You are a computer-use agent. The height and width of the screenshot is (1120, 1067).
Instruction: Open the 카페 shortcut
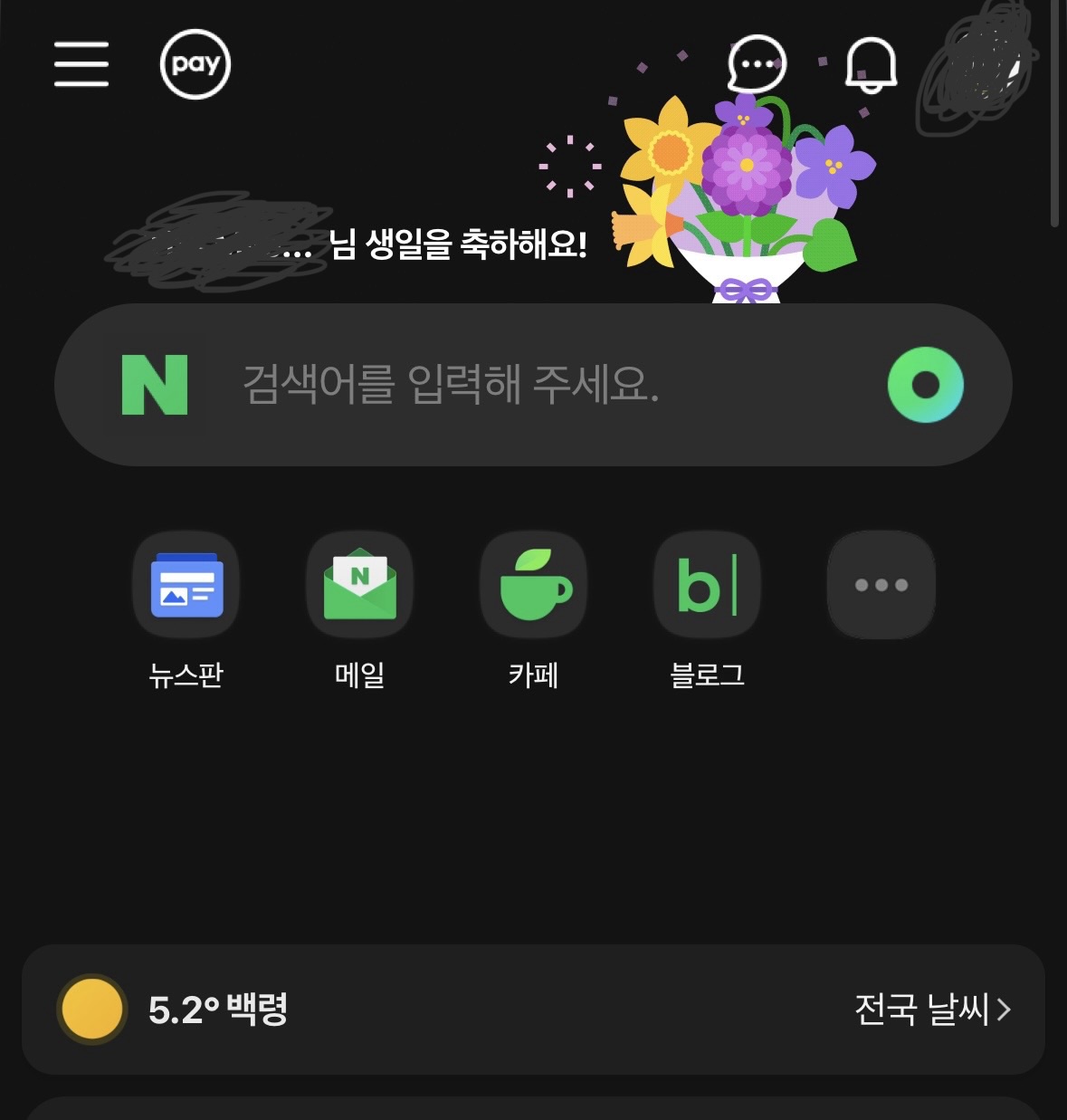(534, 586)
